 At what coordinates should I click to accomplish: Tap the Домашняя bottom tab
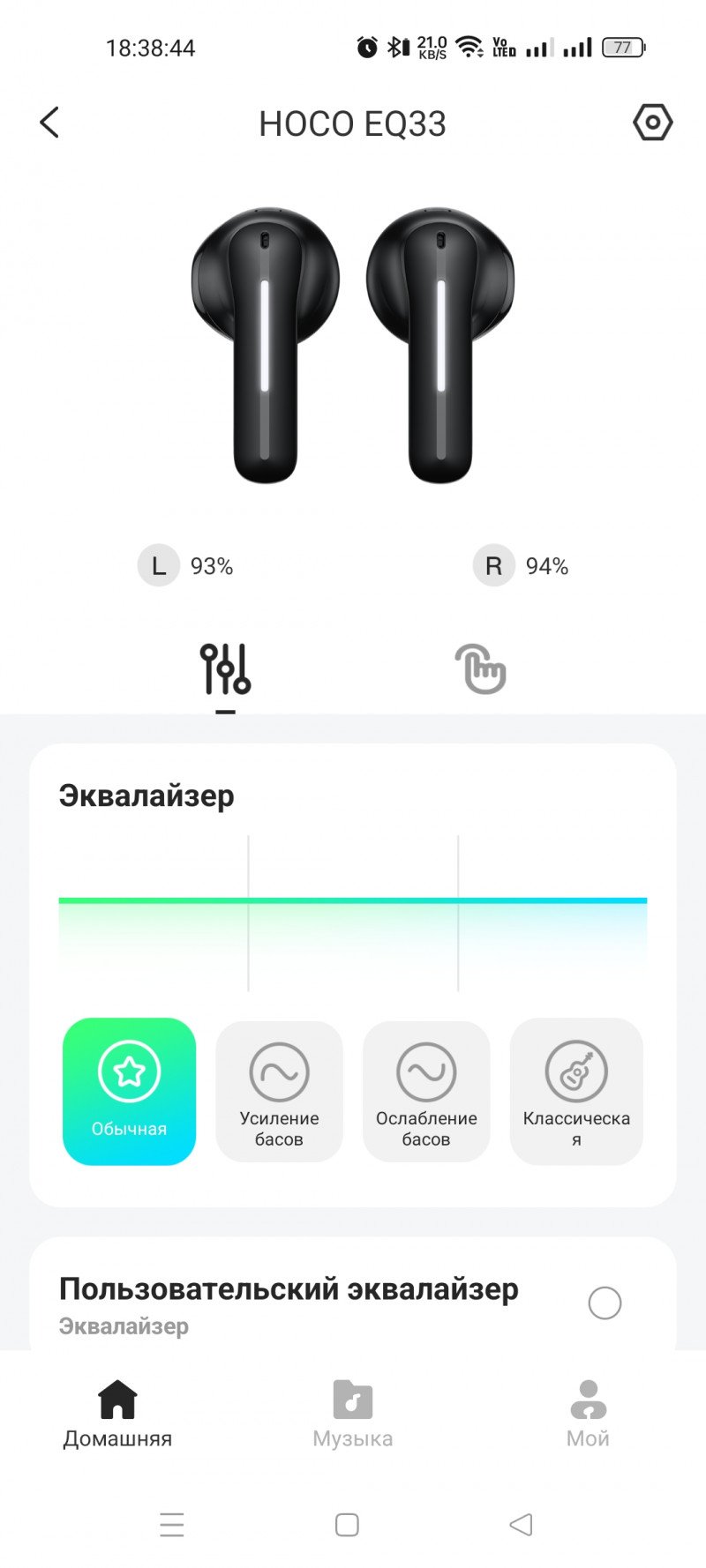tap(117, 1414)
